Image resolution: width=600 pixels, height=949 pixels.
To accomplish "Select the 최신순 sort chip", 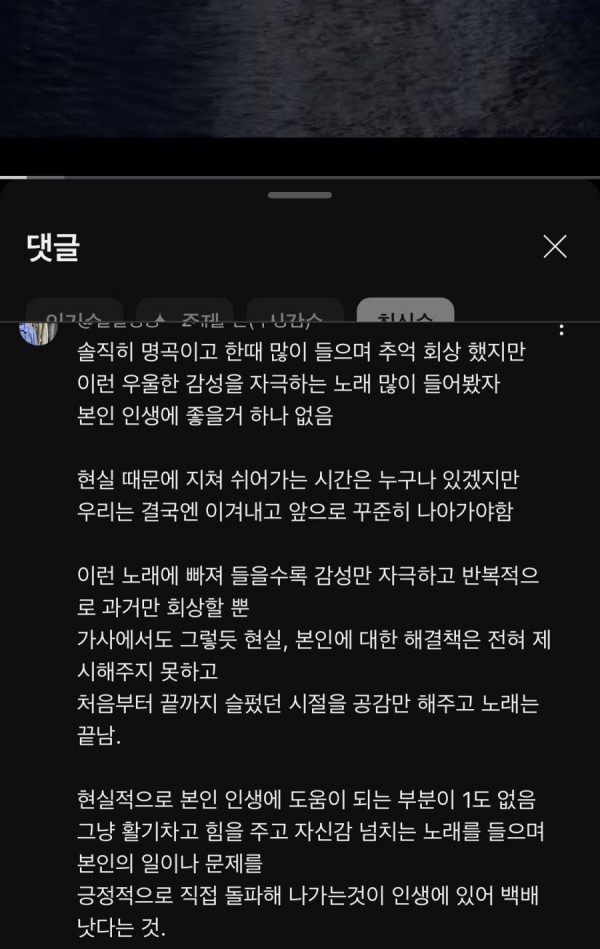I will pos(405,312).
